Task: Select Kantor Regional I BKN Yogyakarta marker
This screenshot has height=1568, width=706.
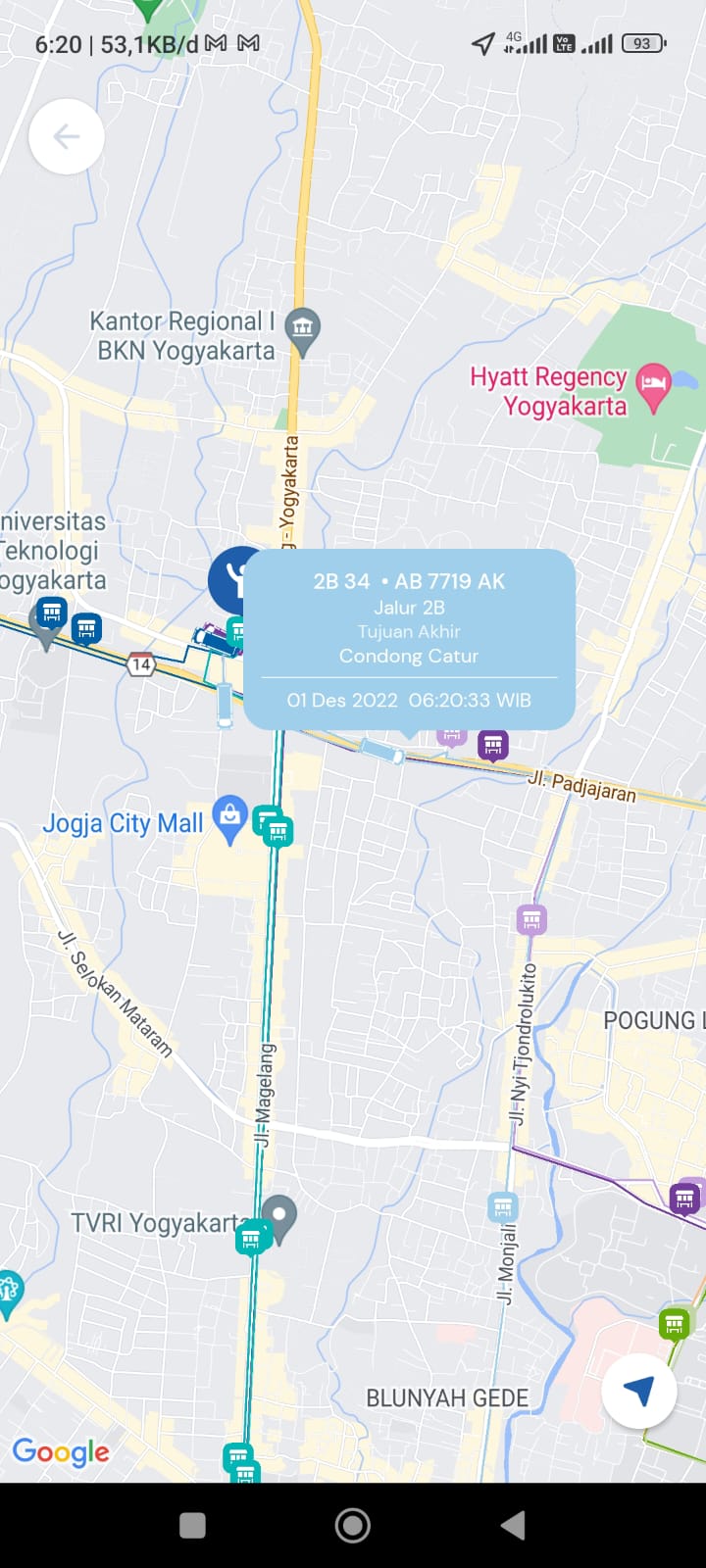Action: tap(303, 328)
